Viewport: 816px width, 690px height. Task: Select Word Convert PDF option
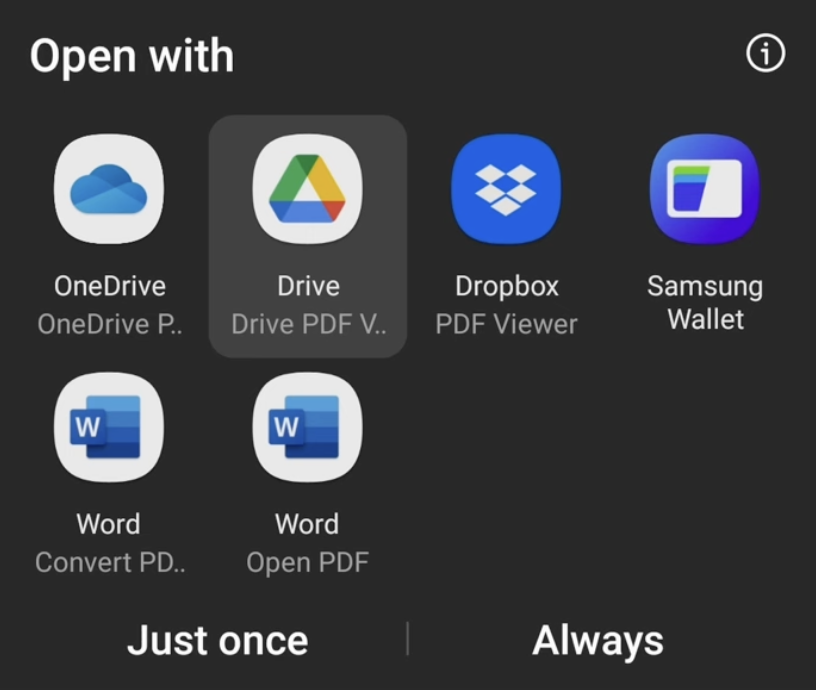pyautogui.click(x=109, y=429)
